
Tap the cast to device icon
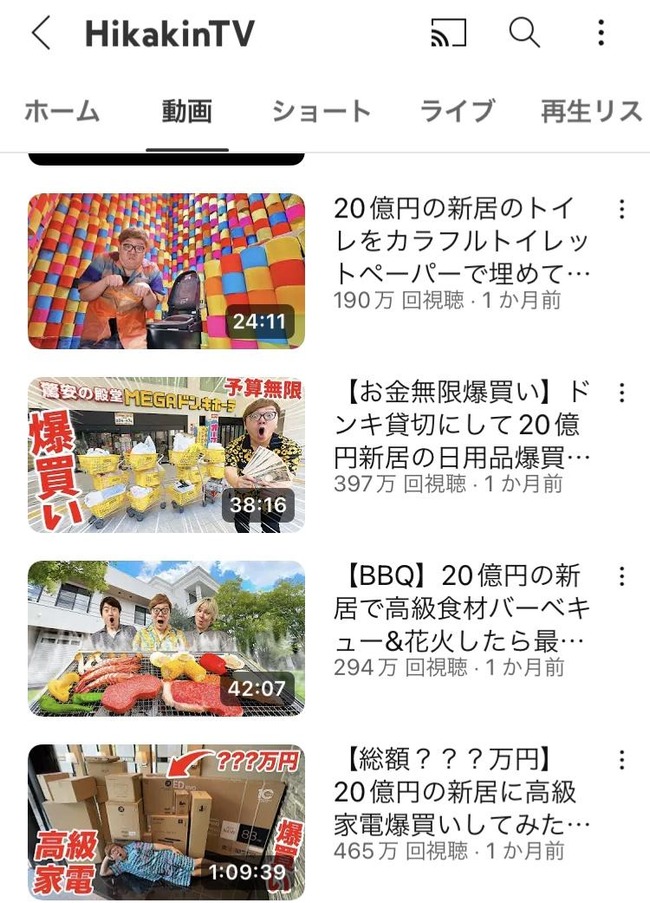click(x=448, y=34)
